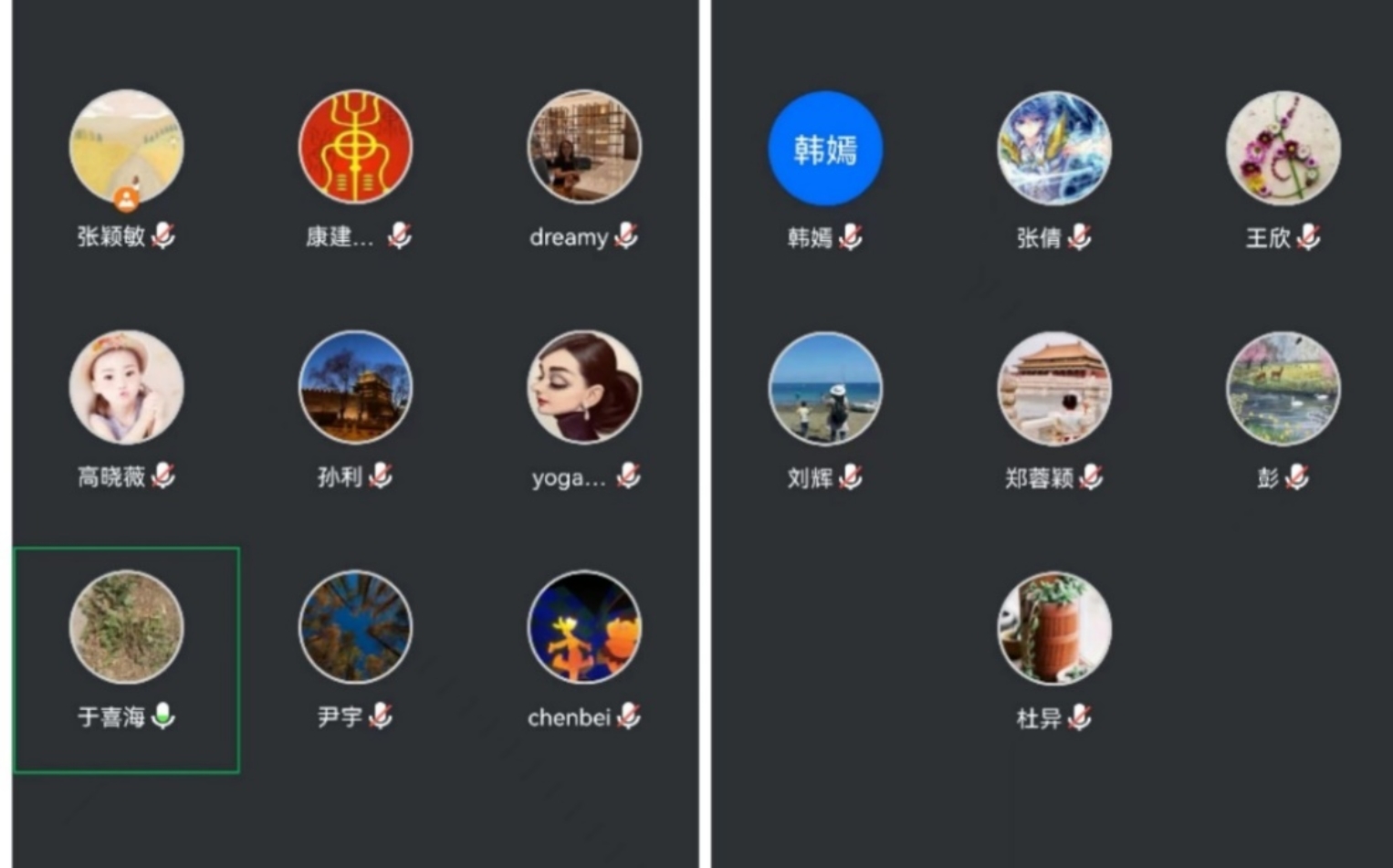Open 刘辉's participant tile

coord(825,388)
